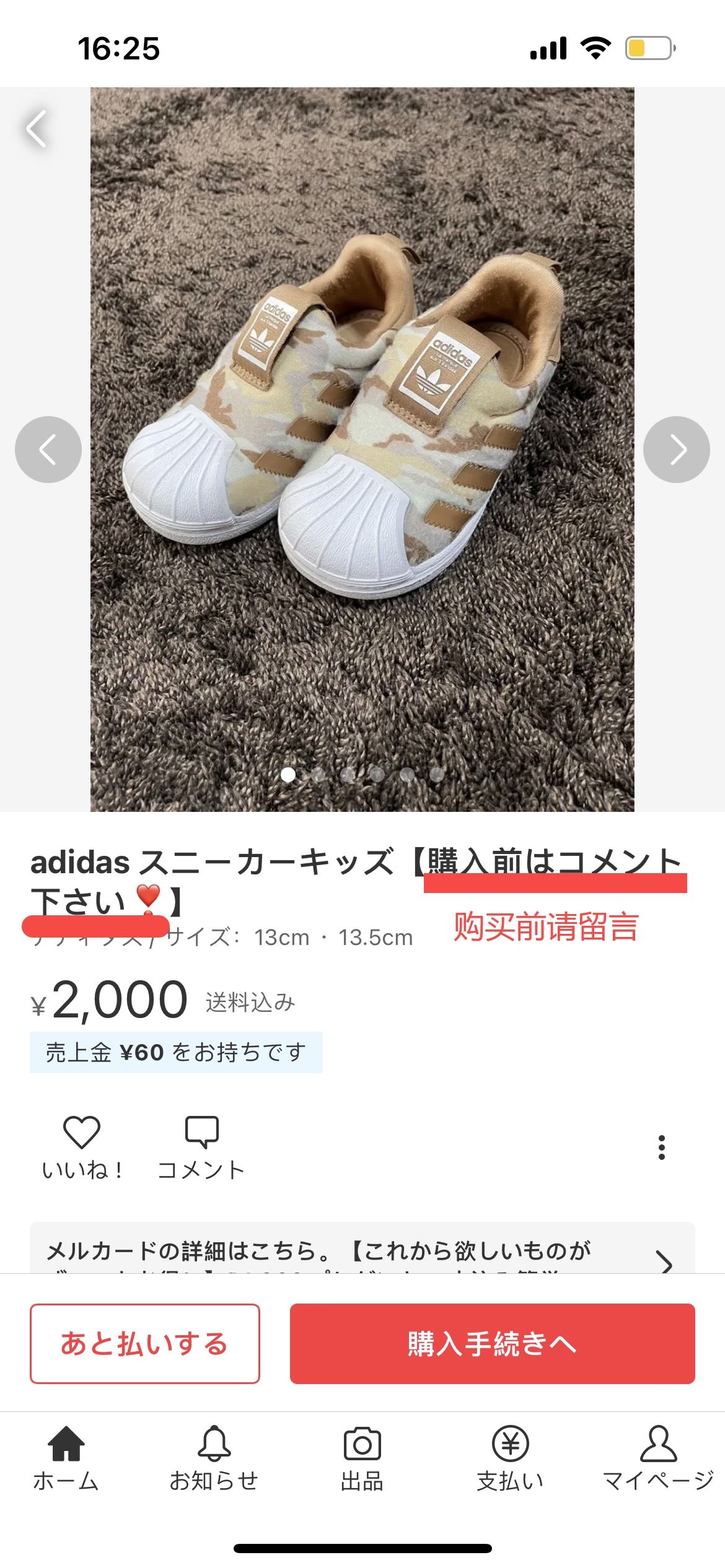The width and height of the screenshot is (725, 1568).
Task: Open the コメント section
Action: [201, 1148]
